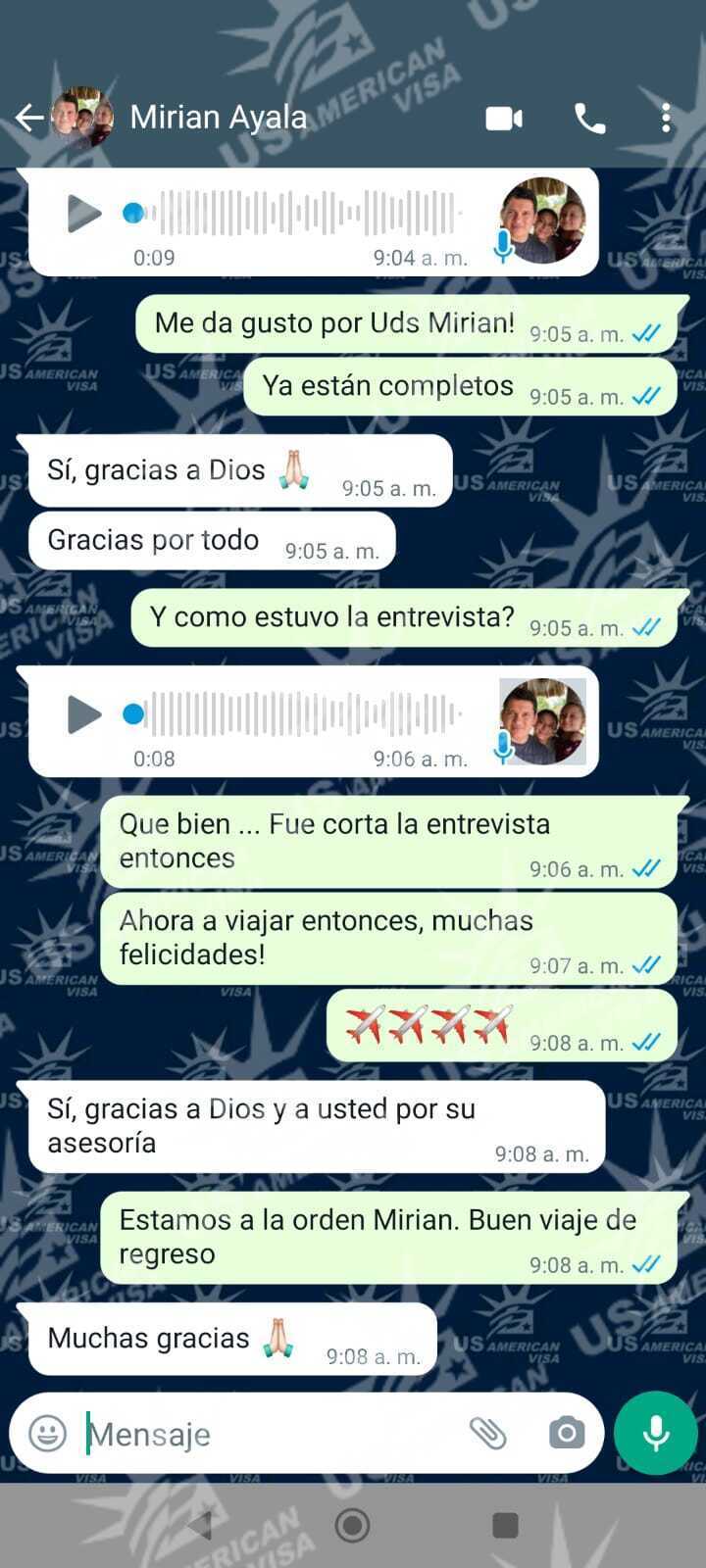Open Mirian Ayala's contact info
The image size is (706, 1568).
coord(218,118)
